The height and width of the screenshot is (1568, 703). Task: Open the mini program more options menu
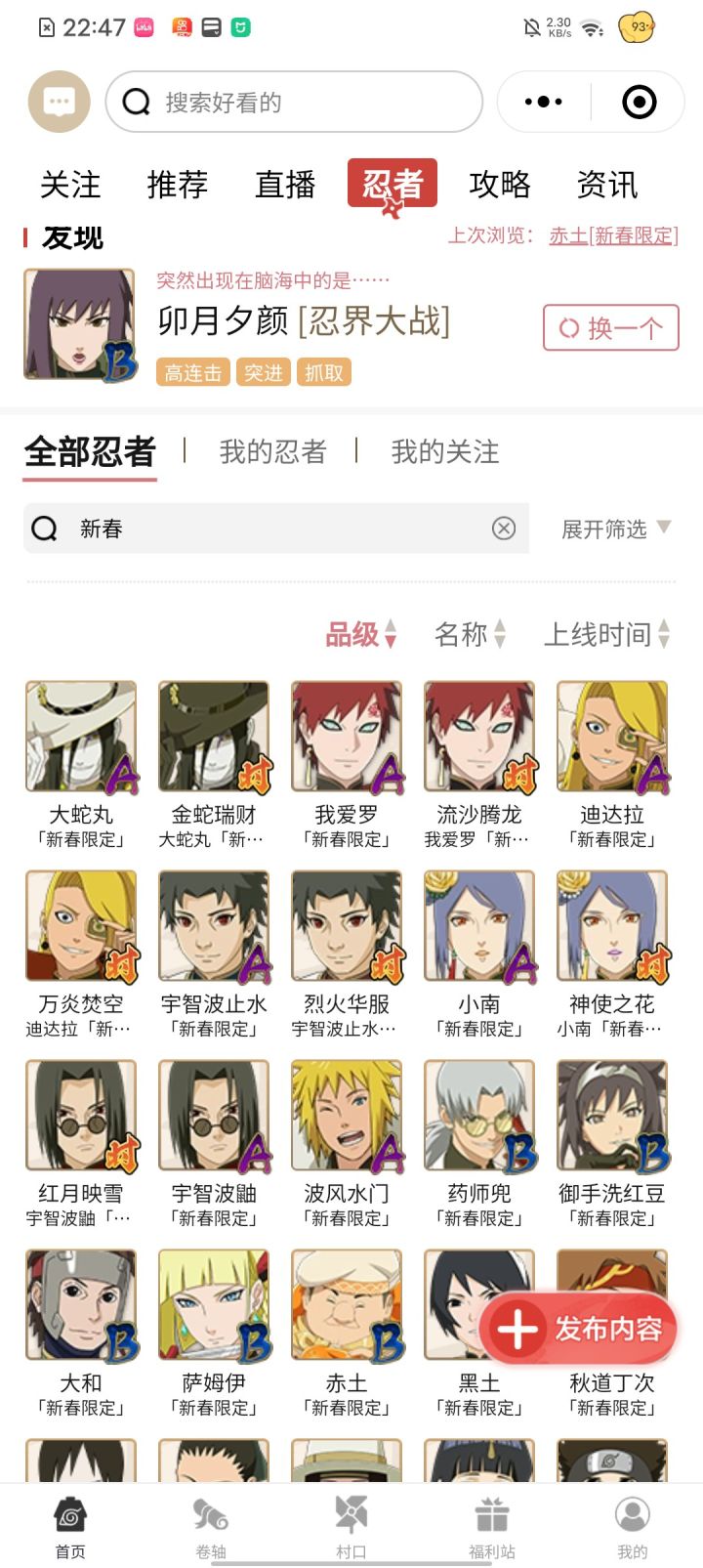coord(544,102)
